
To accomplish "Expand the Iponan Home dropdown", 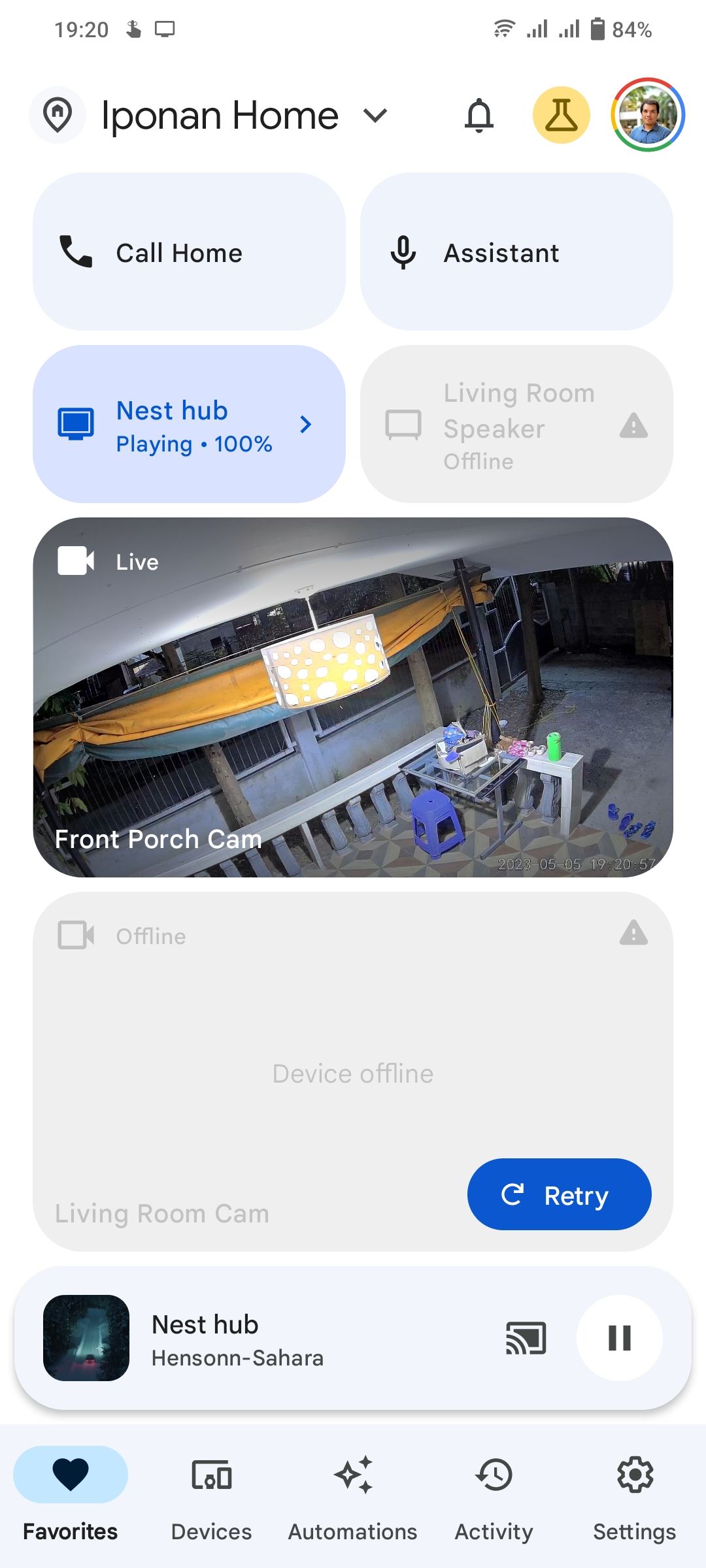I will (376, 115).
